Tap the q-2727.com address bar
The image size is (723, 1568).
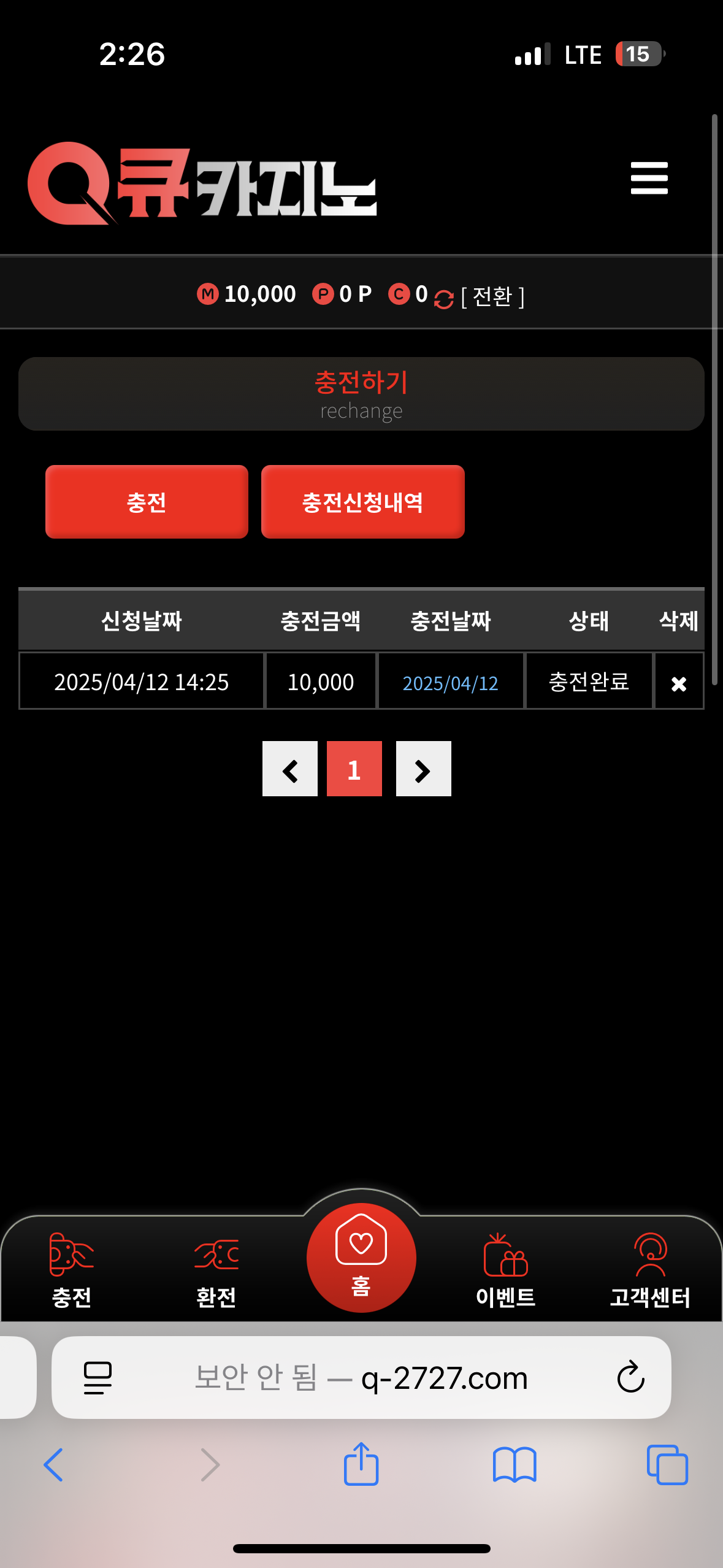coord(362,1378)
